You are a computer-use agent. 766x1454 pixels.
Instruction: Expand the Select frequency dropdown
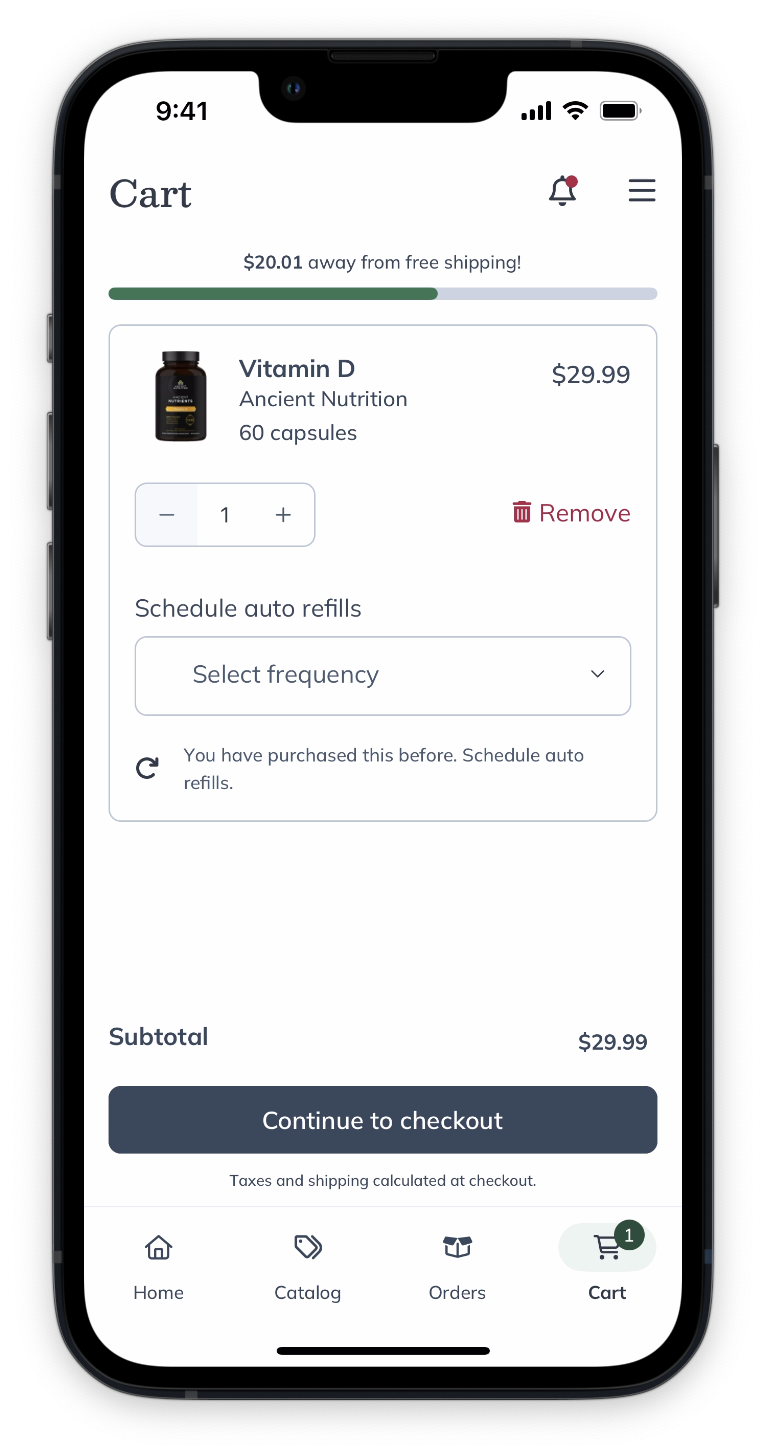point(383,676)
